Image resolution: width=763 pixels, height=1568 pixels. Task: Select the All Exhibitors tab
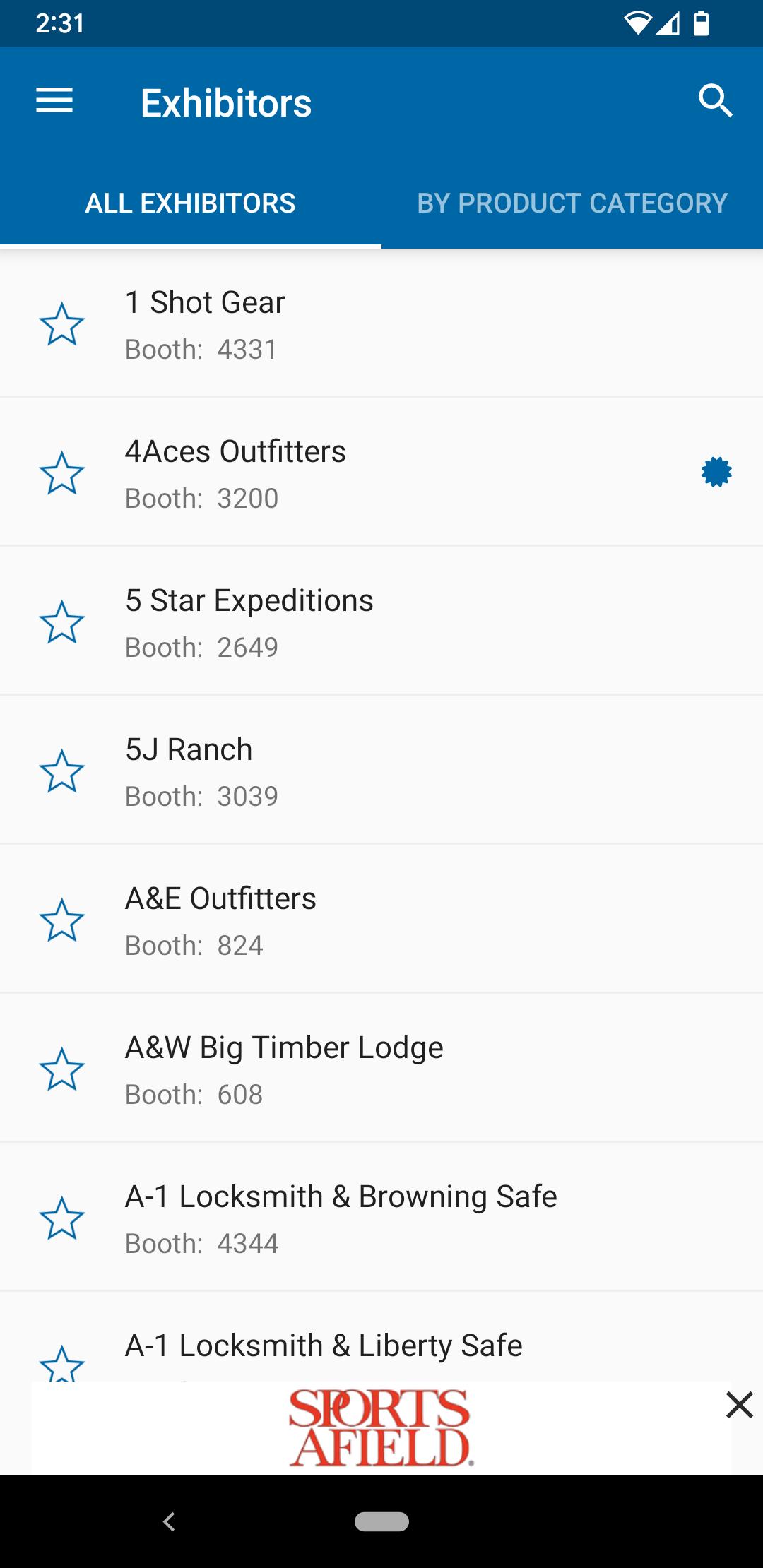[x=191, y=203]
